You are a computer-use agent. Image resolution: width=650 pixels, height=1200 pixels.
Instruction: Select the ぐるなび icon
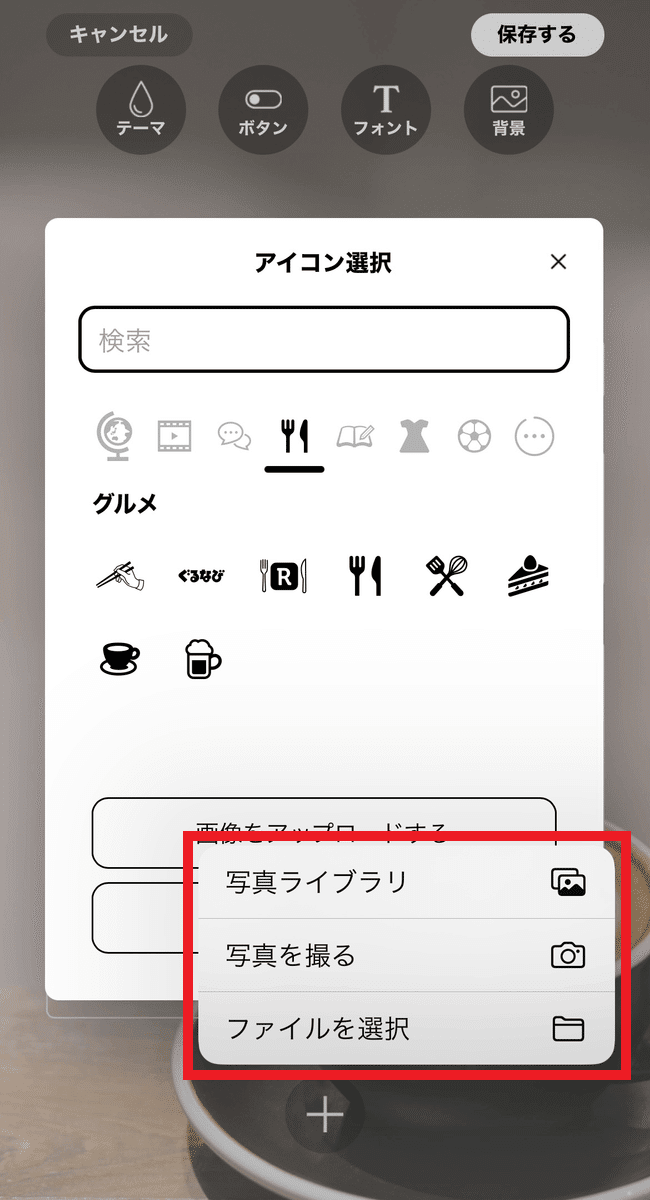click(201, 576)
